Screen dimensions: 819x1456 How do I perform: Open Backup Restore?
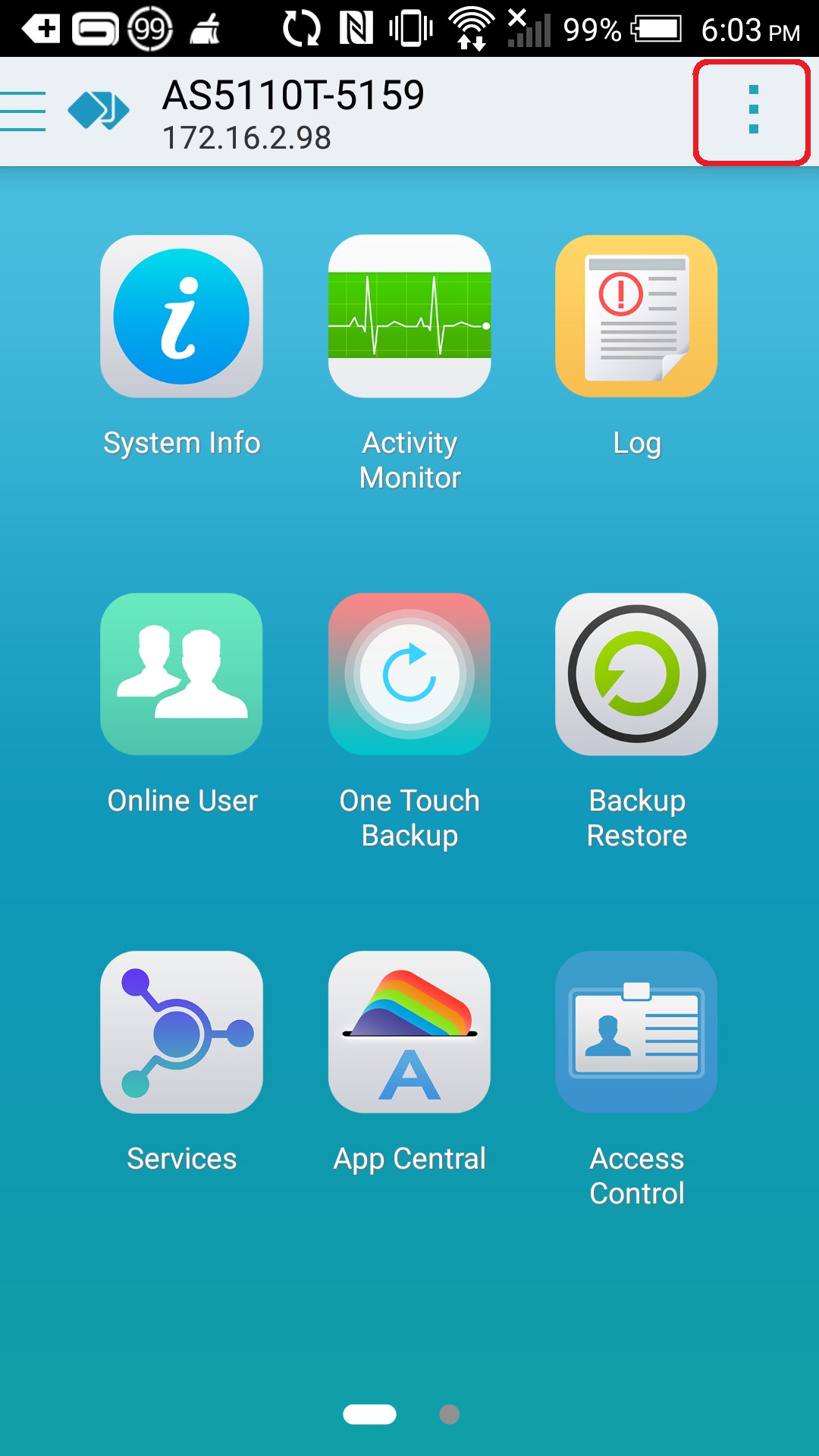637,674
